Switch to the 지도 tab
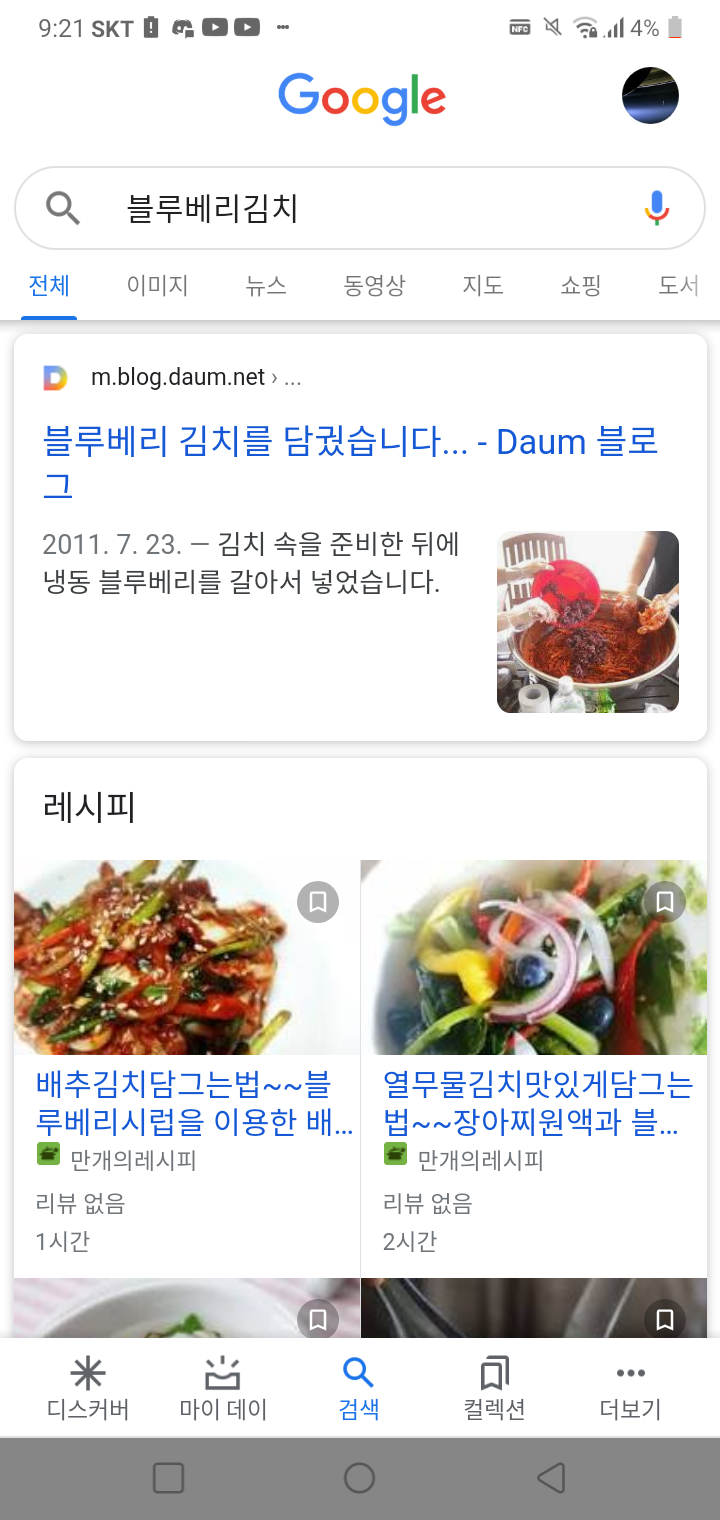 coord(482,286)
